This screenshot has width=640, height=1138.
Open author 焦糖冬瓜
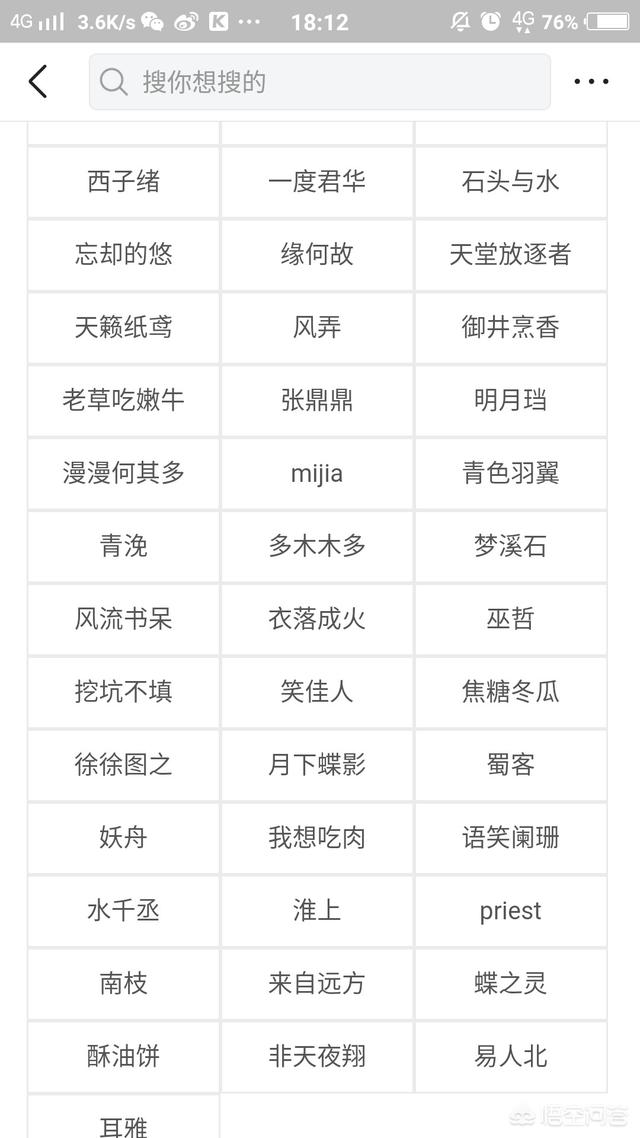[x=510, y=692]
